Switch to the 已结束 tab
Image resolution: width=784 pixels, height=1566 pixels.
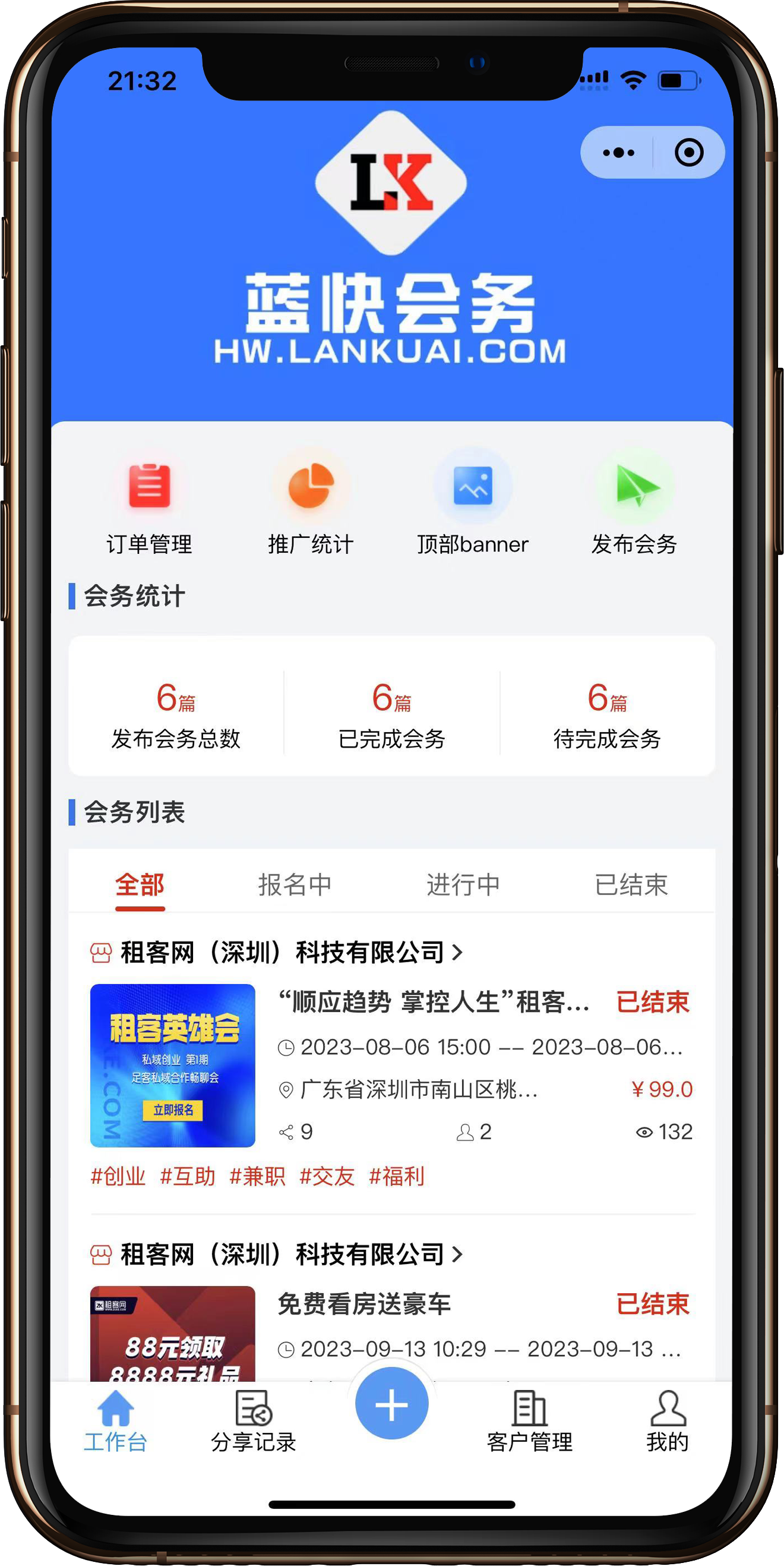click(x=631, y=884)
